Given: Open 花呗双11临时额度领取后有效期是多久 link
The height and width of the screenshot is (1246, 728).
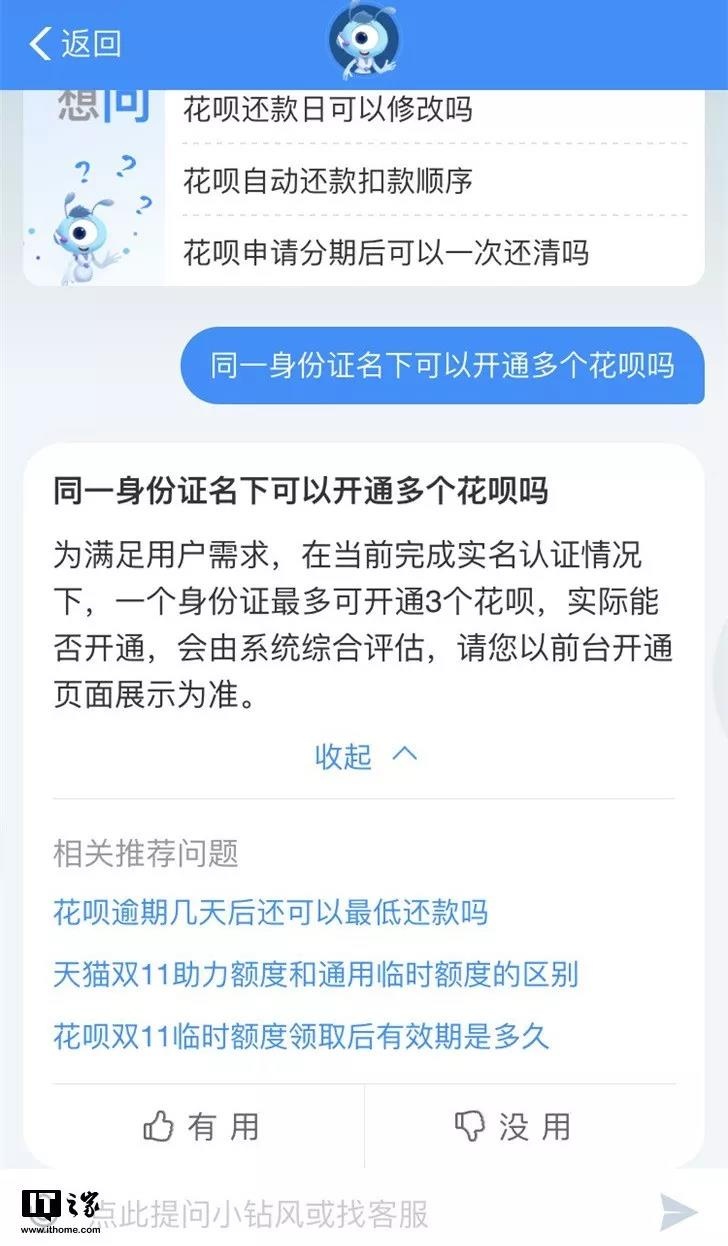Looking at the screenshot, I should coord(301,1036).
